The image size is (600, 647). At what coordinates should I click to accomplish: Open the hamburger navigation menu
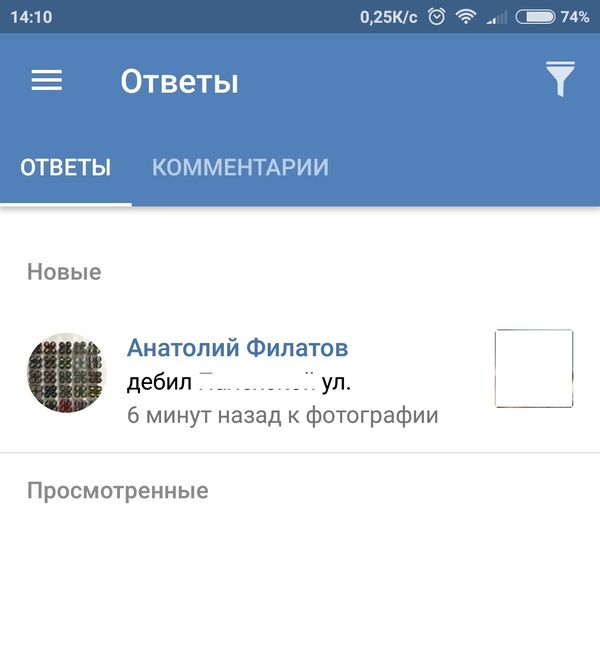[47, 81]
